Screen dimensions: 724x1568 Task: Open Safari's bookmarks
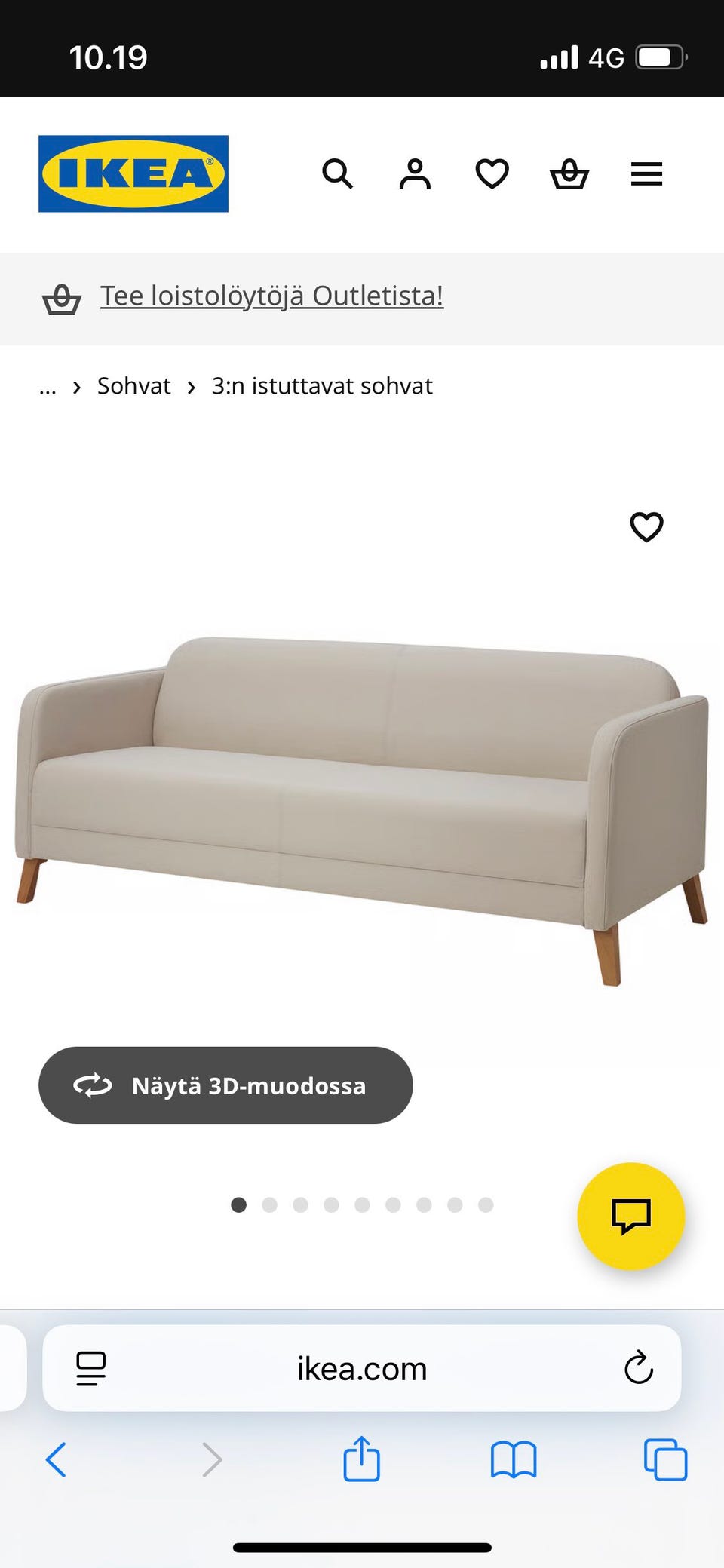coord(513,1460)
